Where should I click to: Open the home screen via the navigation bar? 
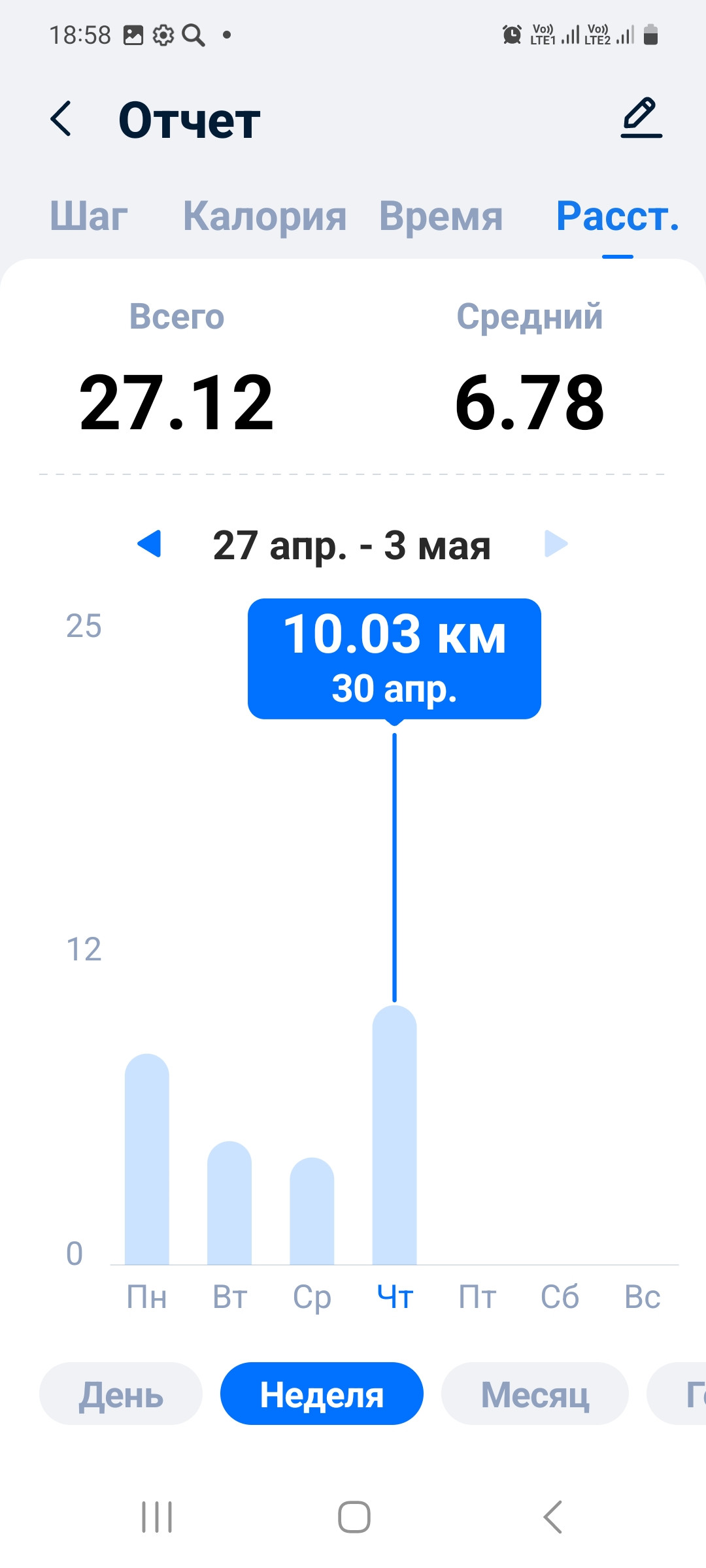click(x=354, y=1516)
